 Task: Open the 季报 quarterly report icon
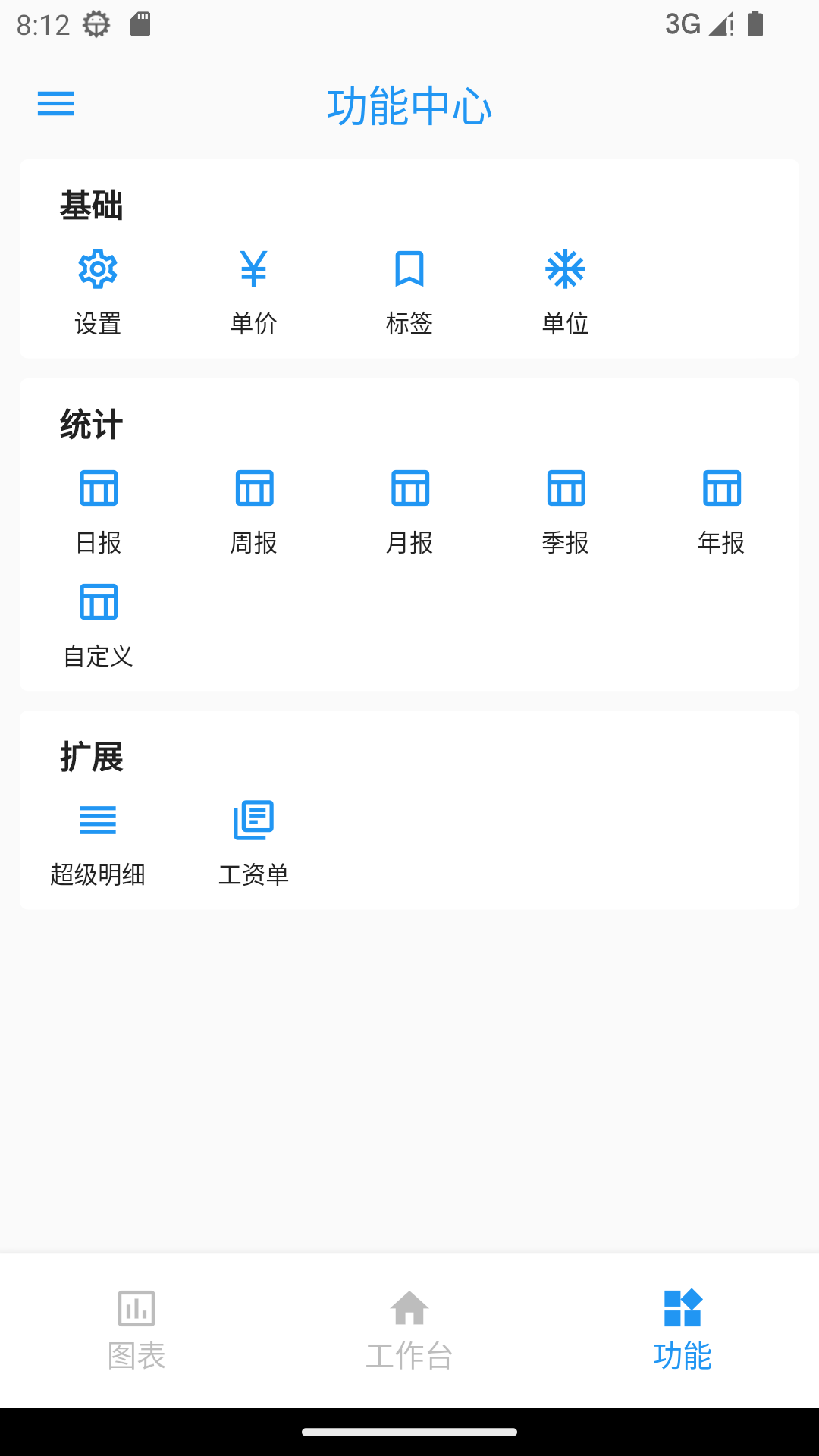566,488
